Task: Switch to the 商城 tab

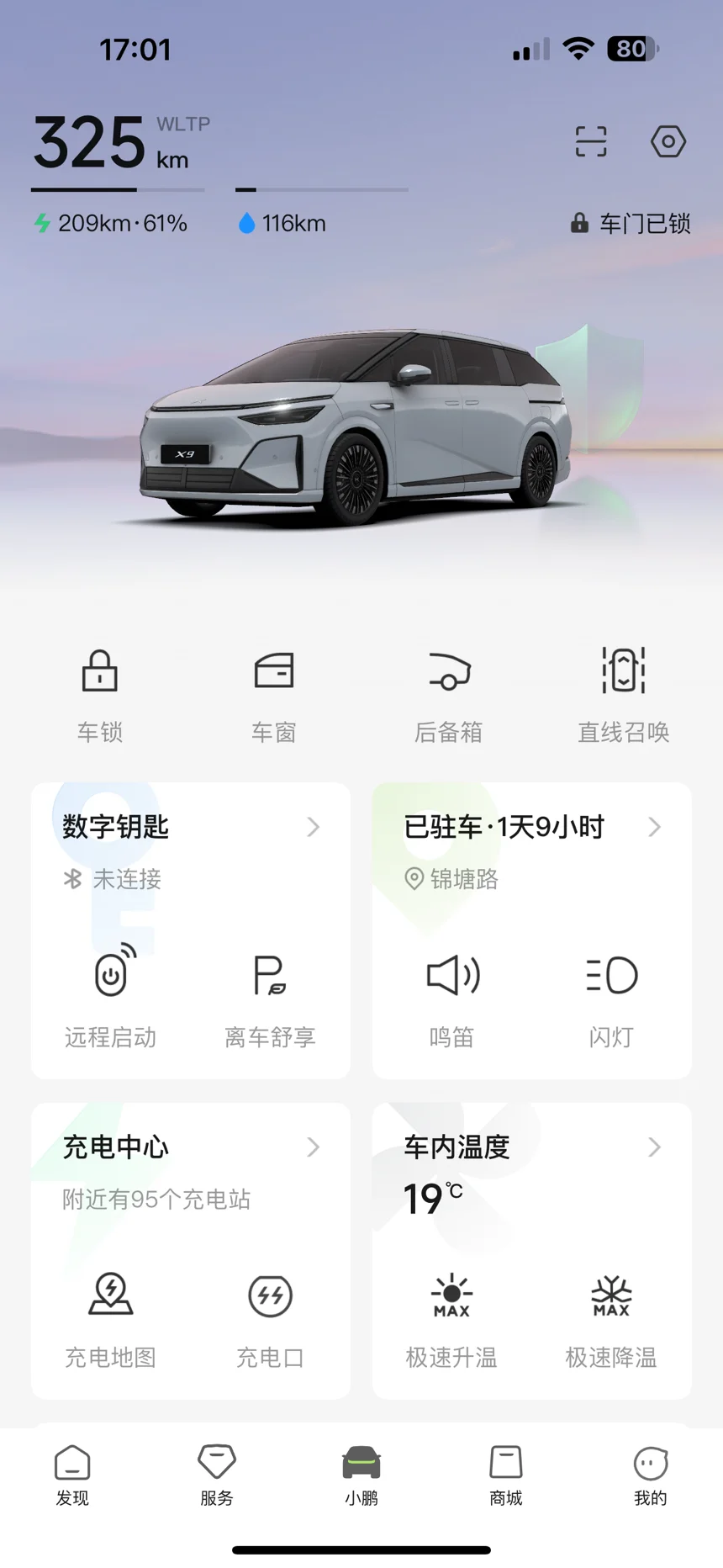Action: click(506, 1475)
